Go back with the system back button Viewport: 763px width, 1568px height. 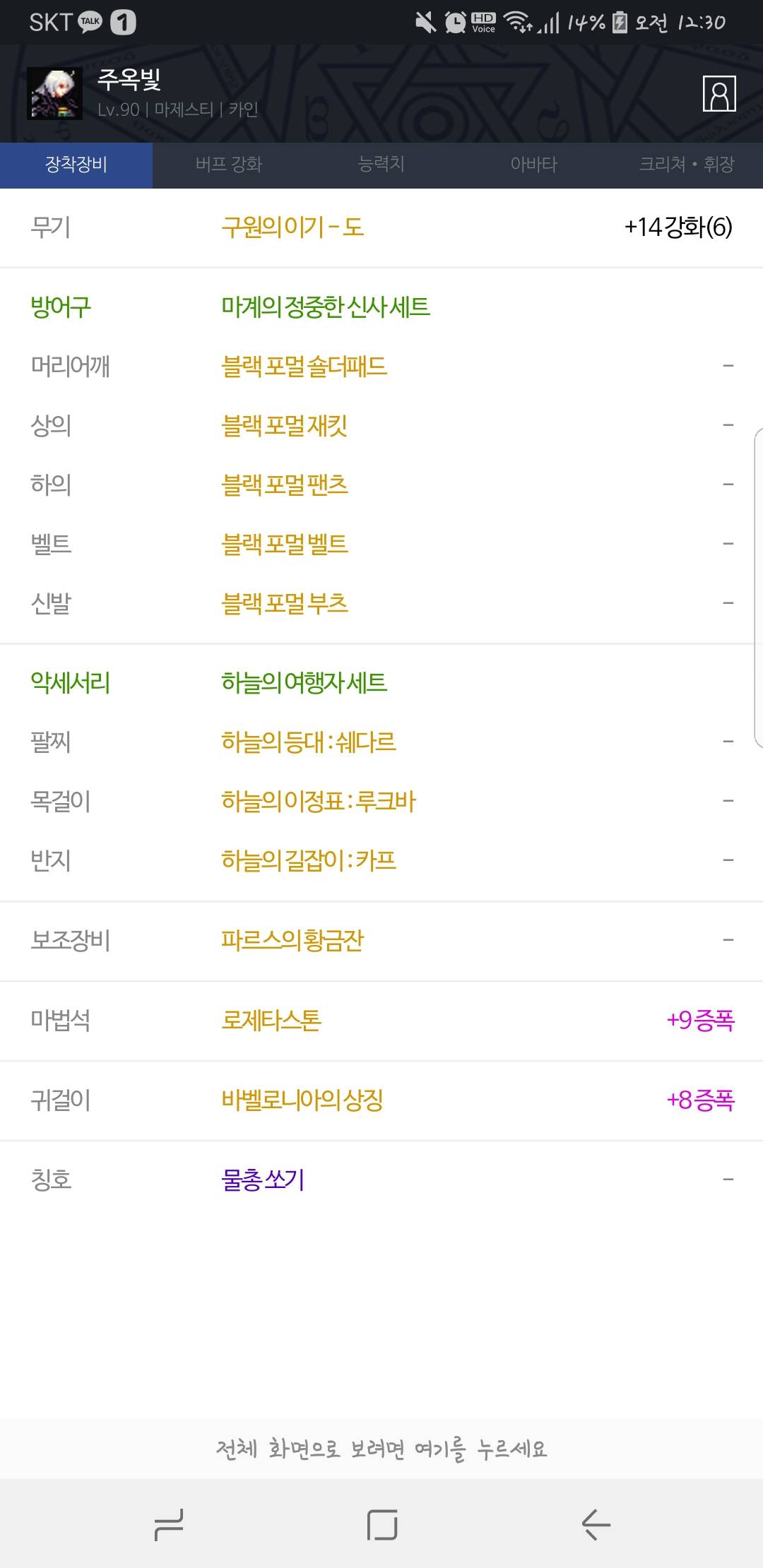point(596,1524)
